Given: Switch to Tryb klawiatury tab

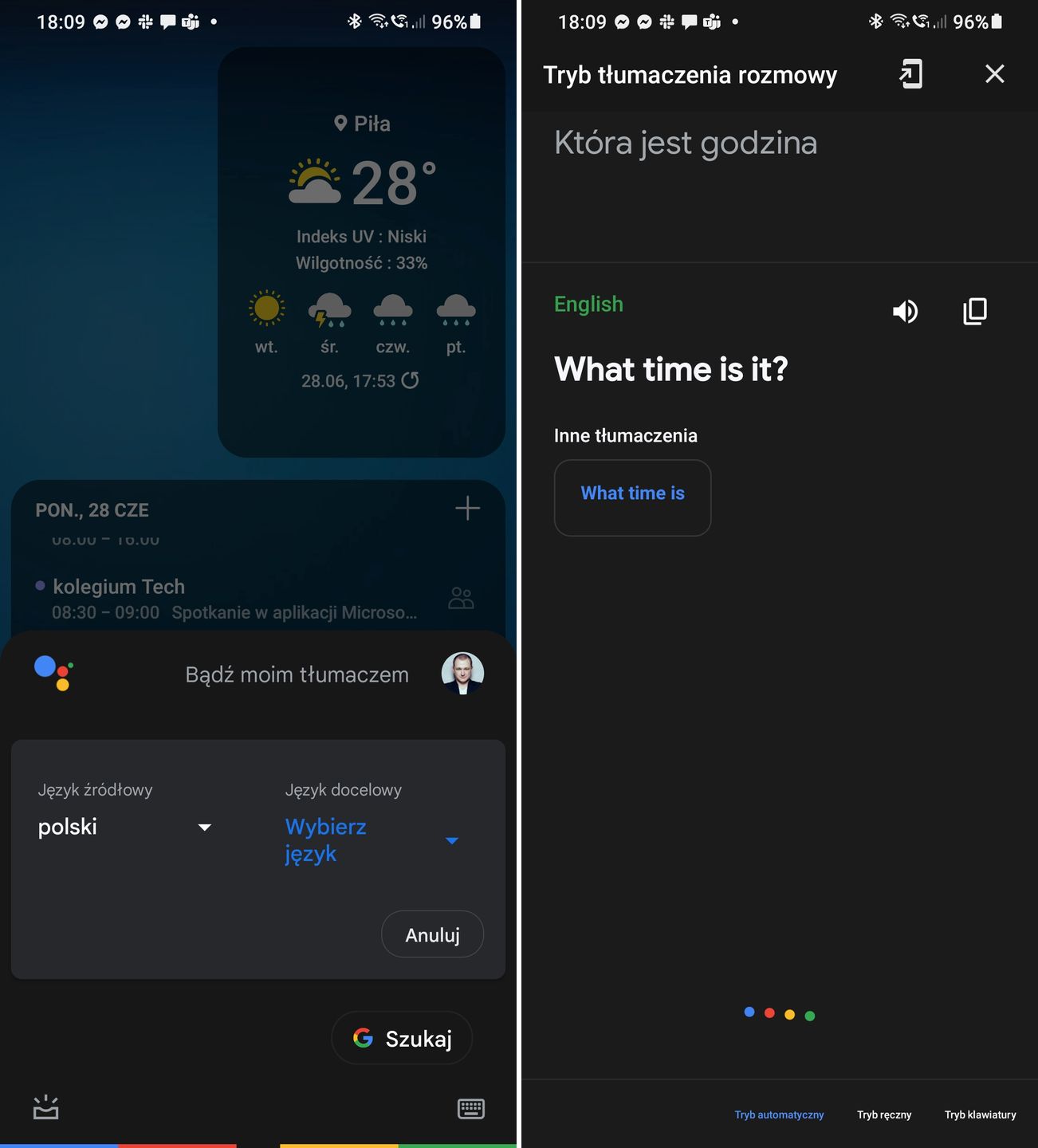Looking at the screenshot, I should [980, 1115].
